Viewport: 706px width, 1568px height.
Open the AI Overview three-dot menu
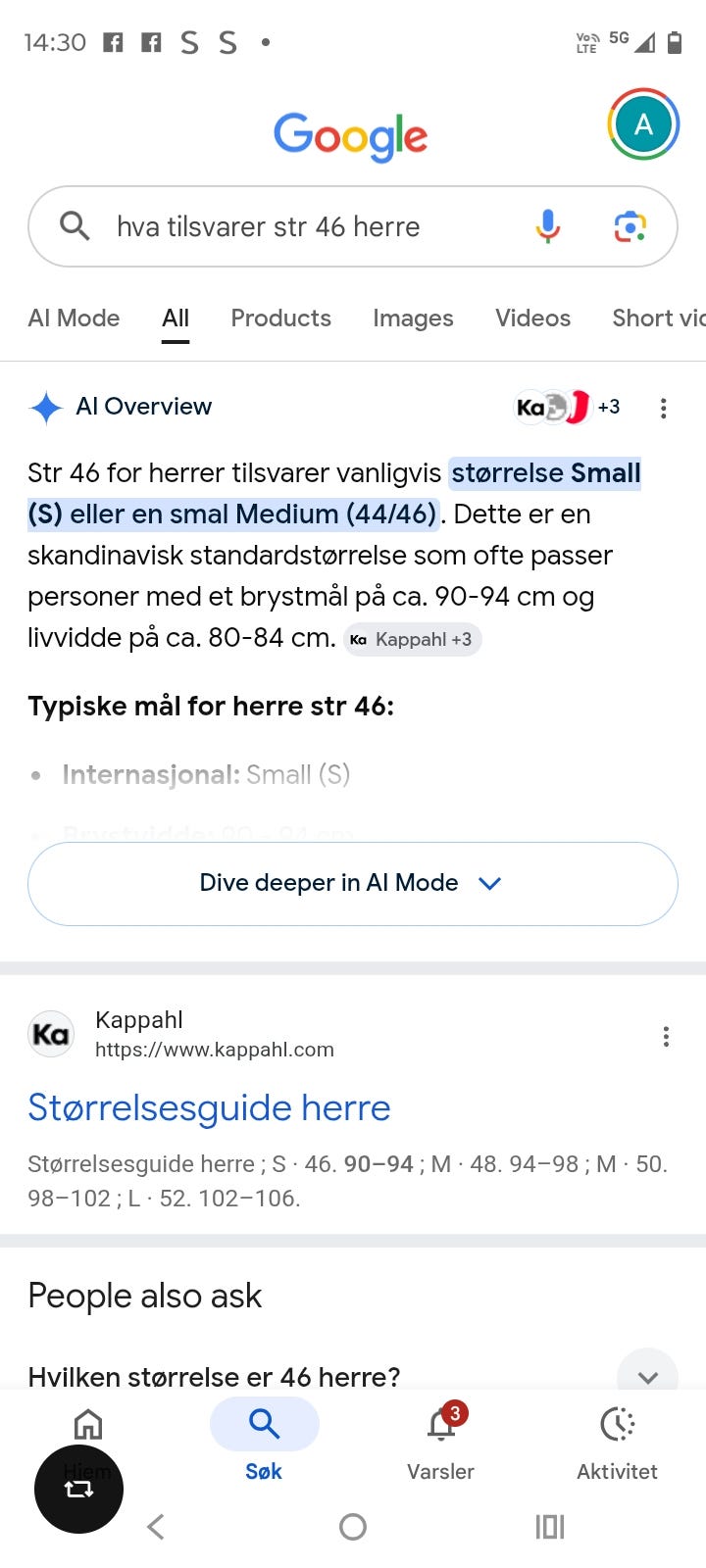coord(664,409)
